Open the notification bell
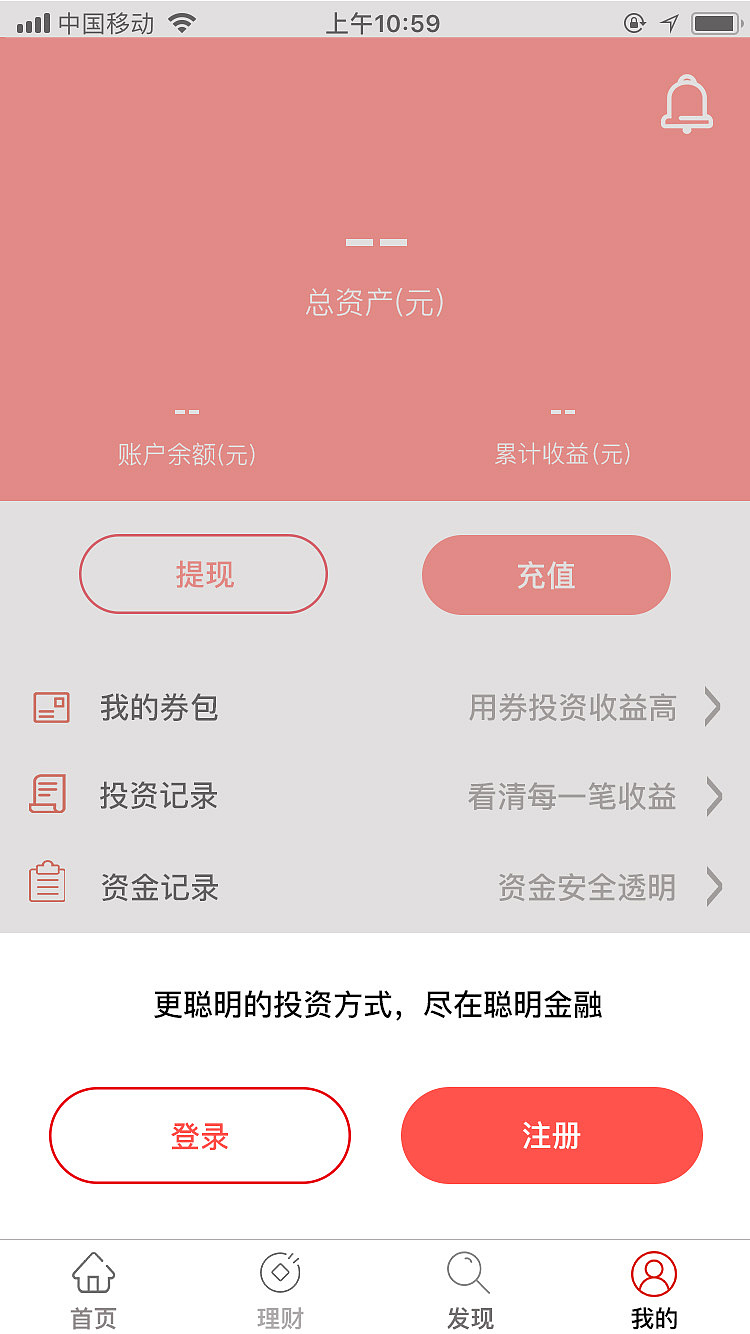750x1334 pixels. (687, 104)
